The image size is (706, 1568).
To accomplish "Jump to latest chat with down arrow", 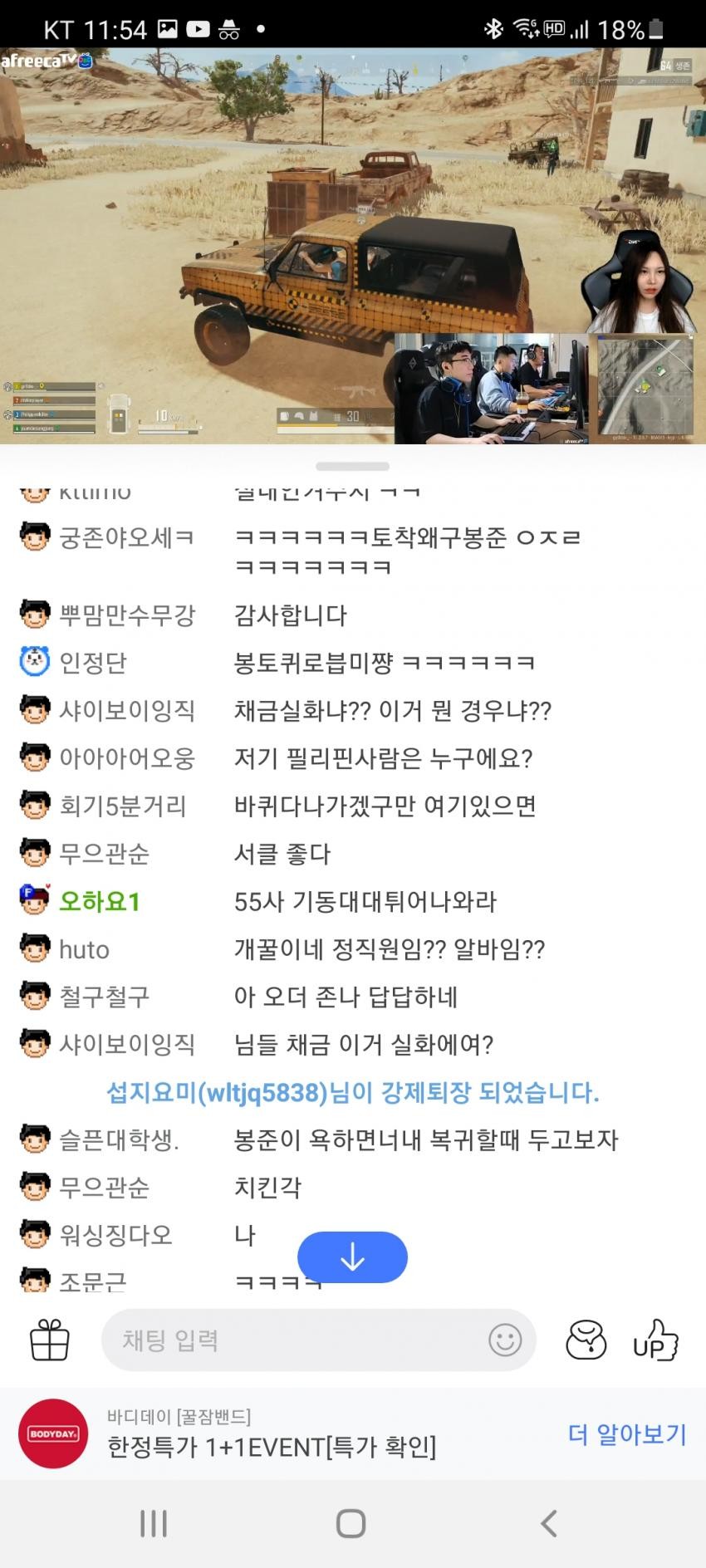I will click(352, 1257).
